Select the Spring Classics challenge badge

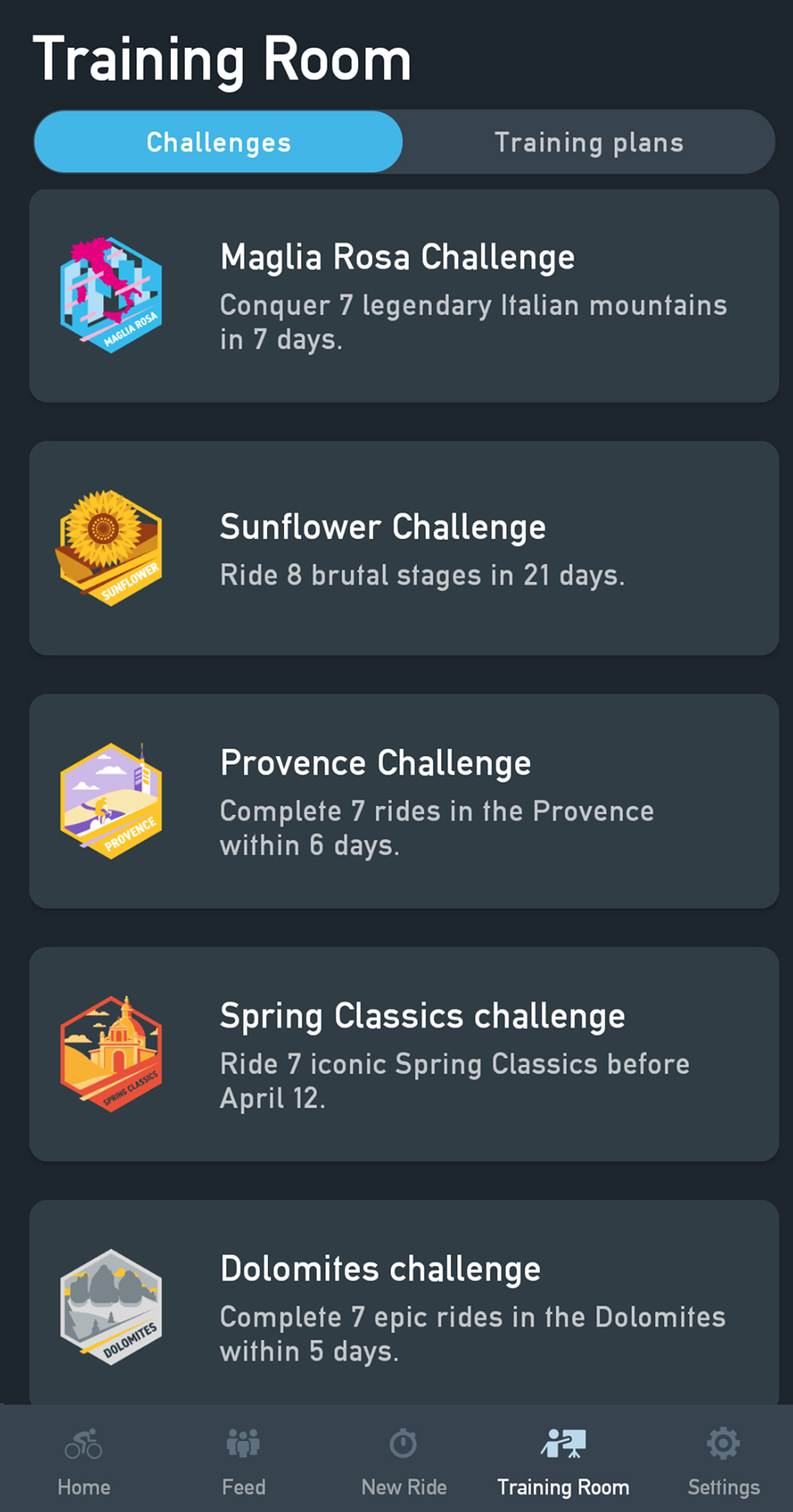pyautogui.click(x=111, y=1049)
